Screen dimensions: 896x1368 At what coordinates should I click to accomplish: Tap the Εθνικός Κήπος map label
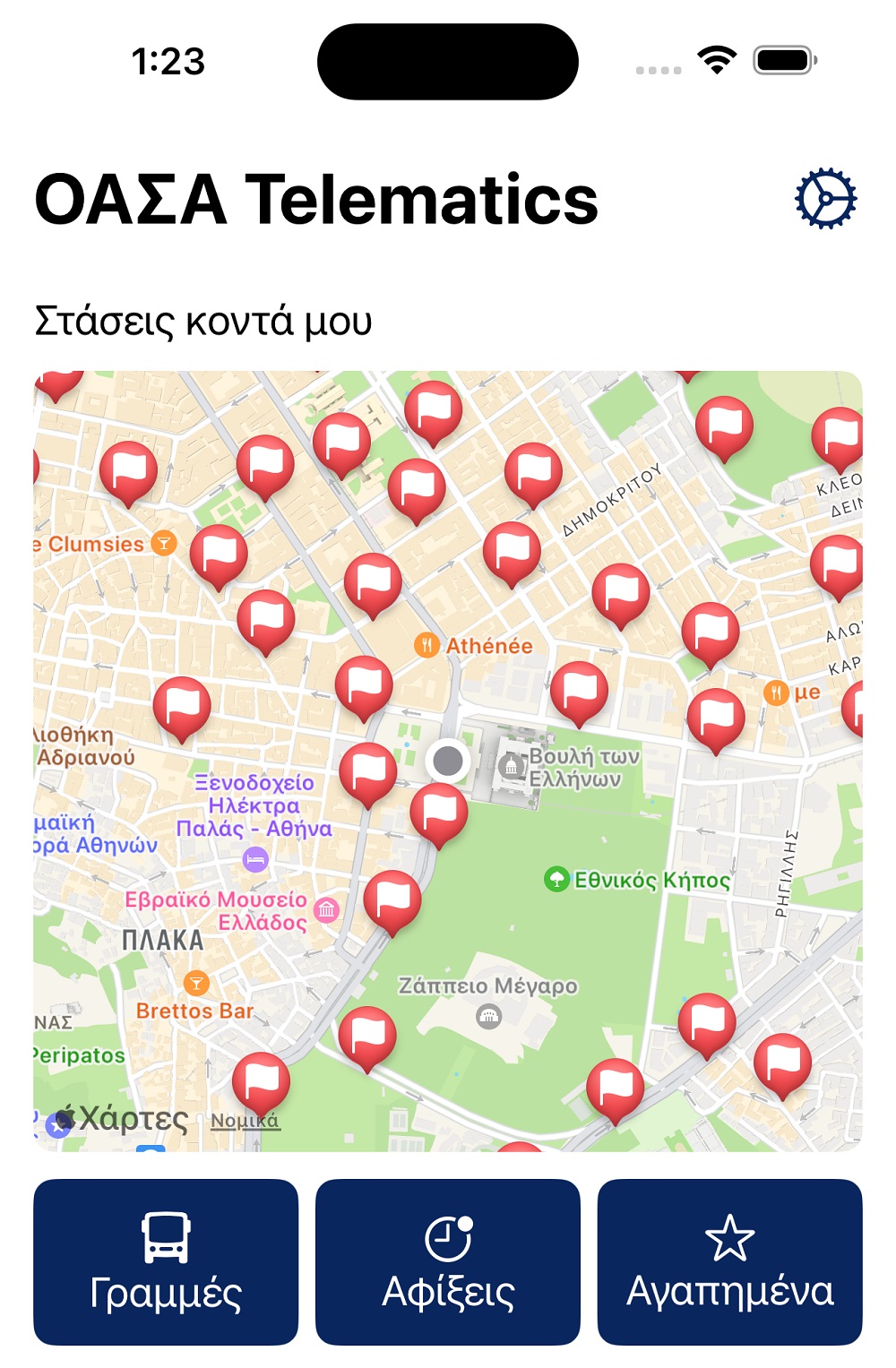click(x=650, y=880)
